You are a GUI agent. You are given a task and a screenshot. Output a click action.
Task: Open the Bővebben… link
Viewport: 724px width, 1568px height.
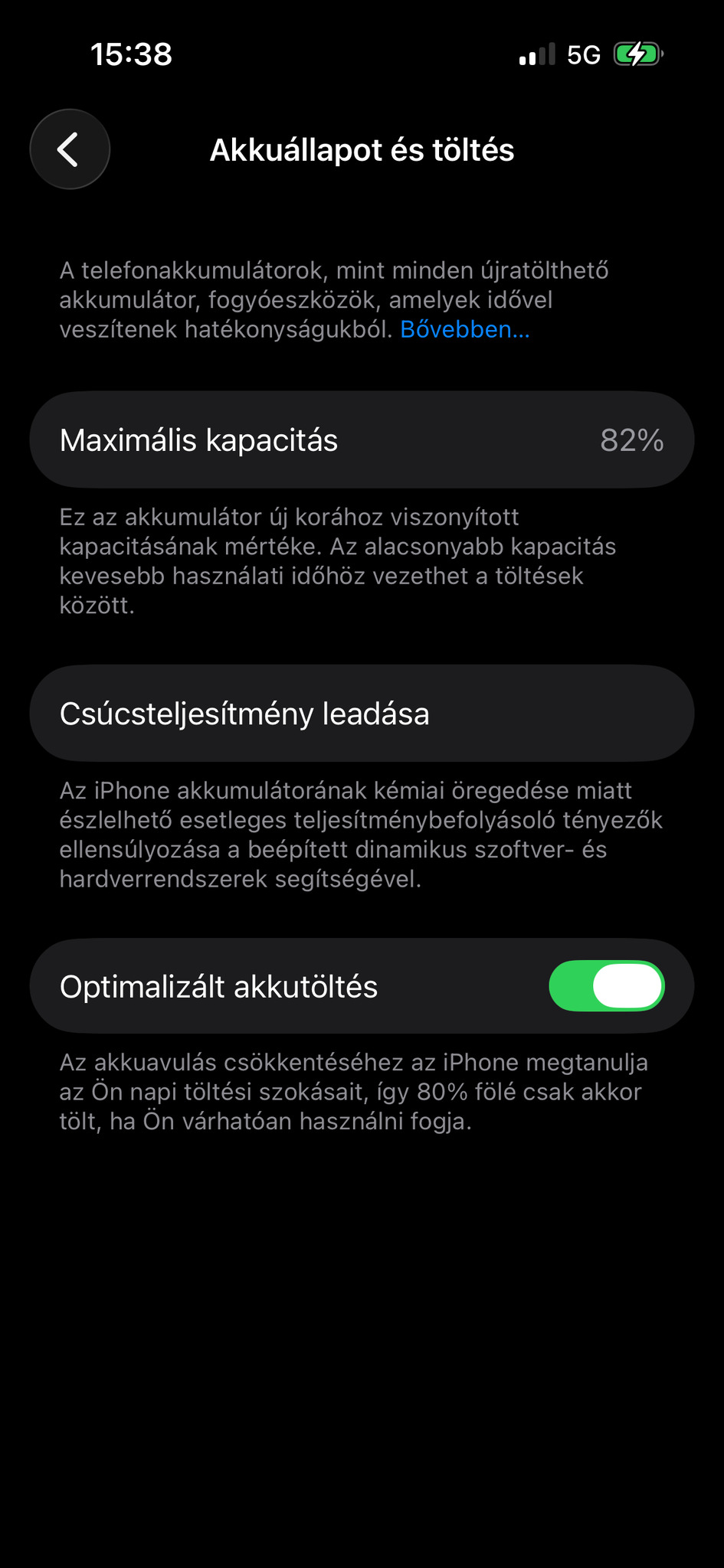click(x=464, y=329)
